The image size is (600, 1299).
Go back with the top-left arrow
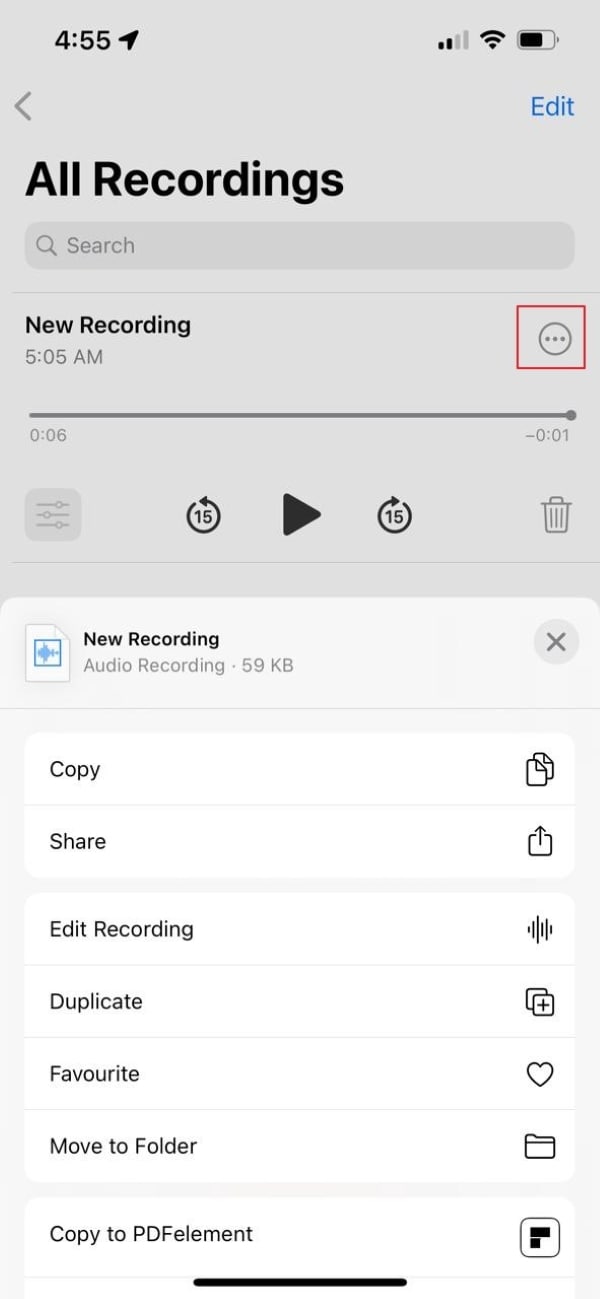pos(24,106)
